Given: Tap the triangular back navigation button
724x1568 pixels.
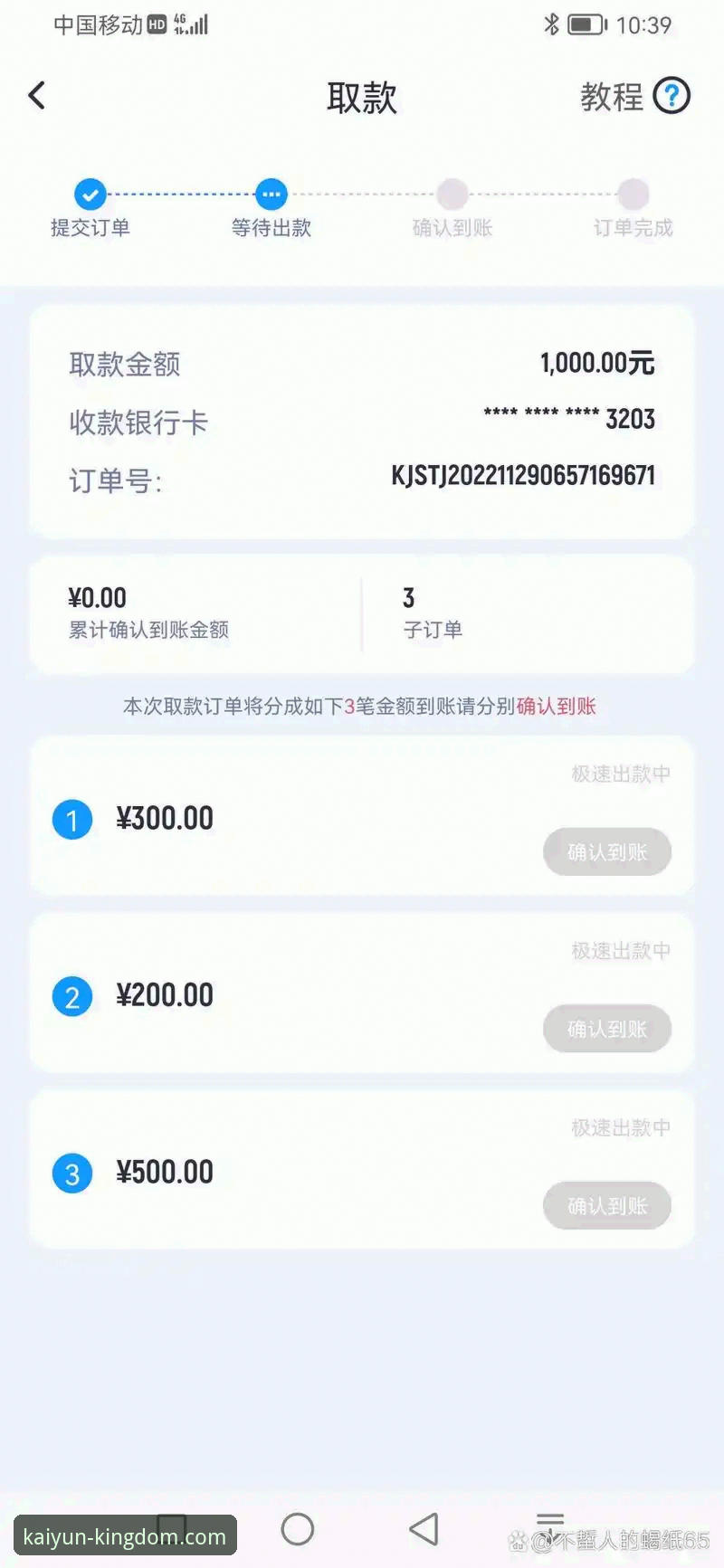Looking at the screenshot, I should coord(424,1528).
